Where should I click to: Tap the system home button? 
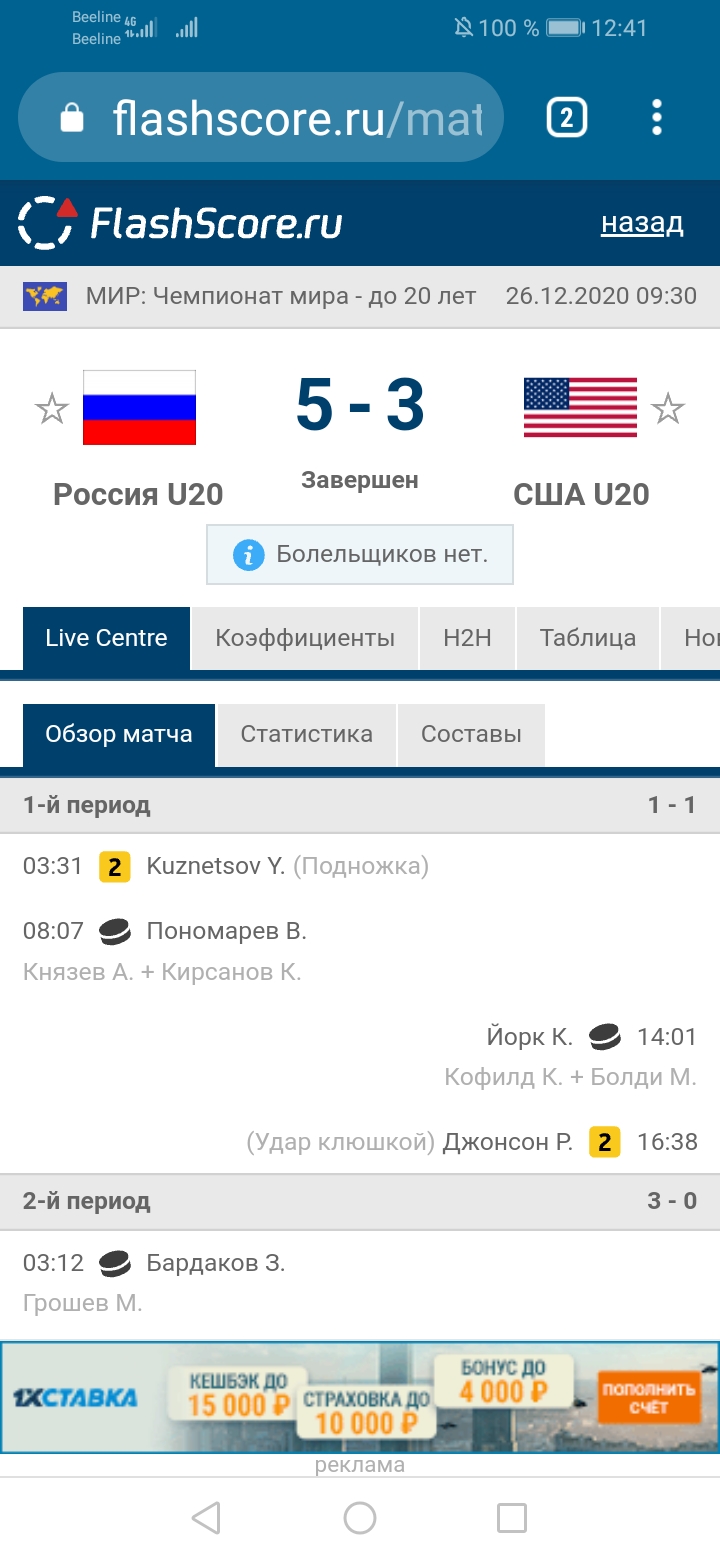point(360,1518)
